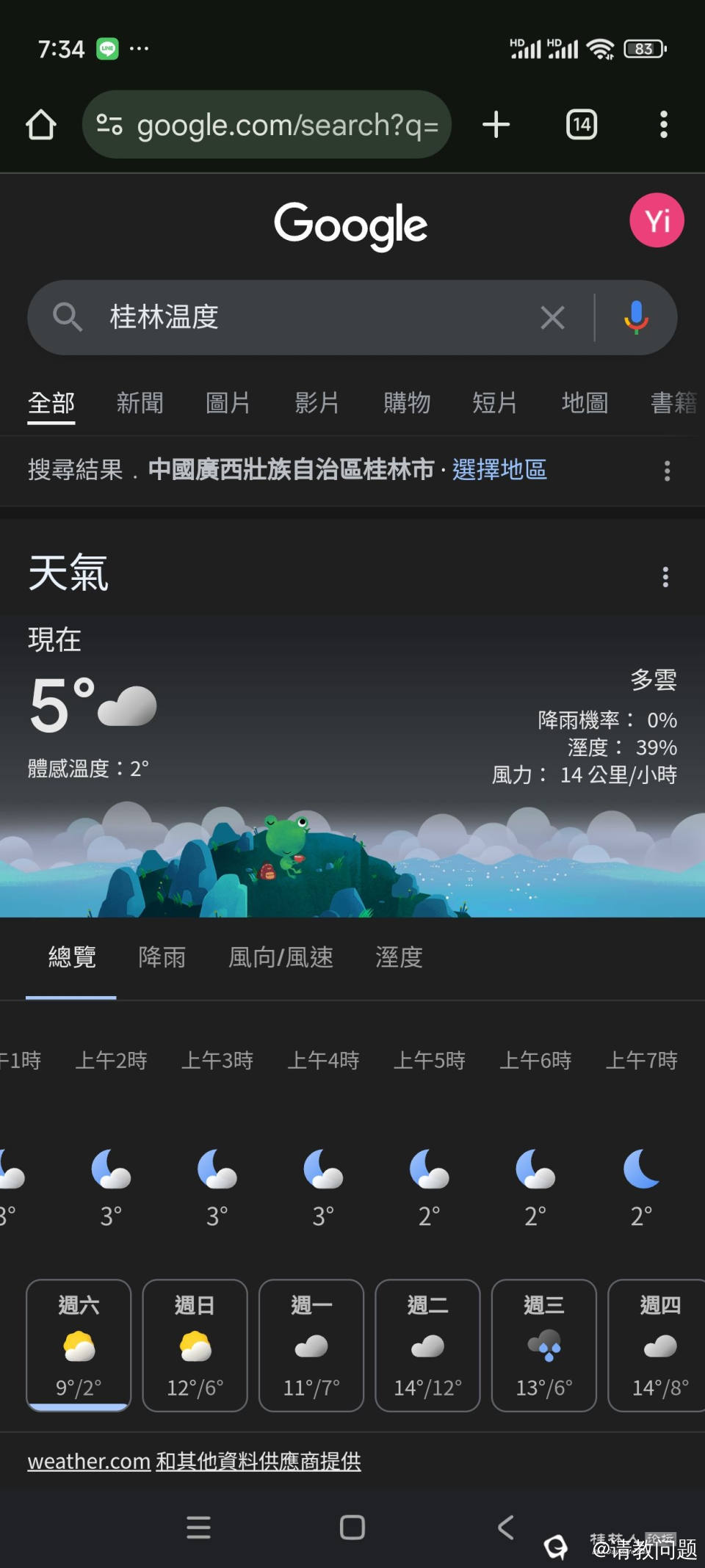This screenshot has width=705, height=1568.
Task: Switch to the 降雨 tab
Action: [x=162, y=958]
